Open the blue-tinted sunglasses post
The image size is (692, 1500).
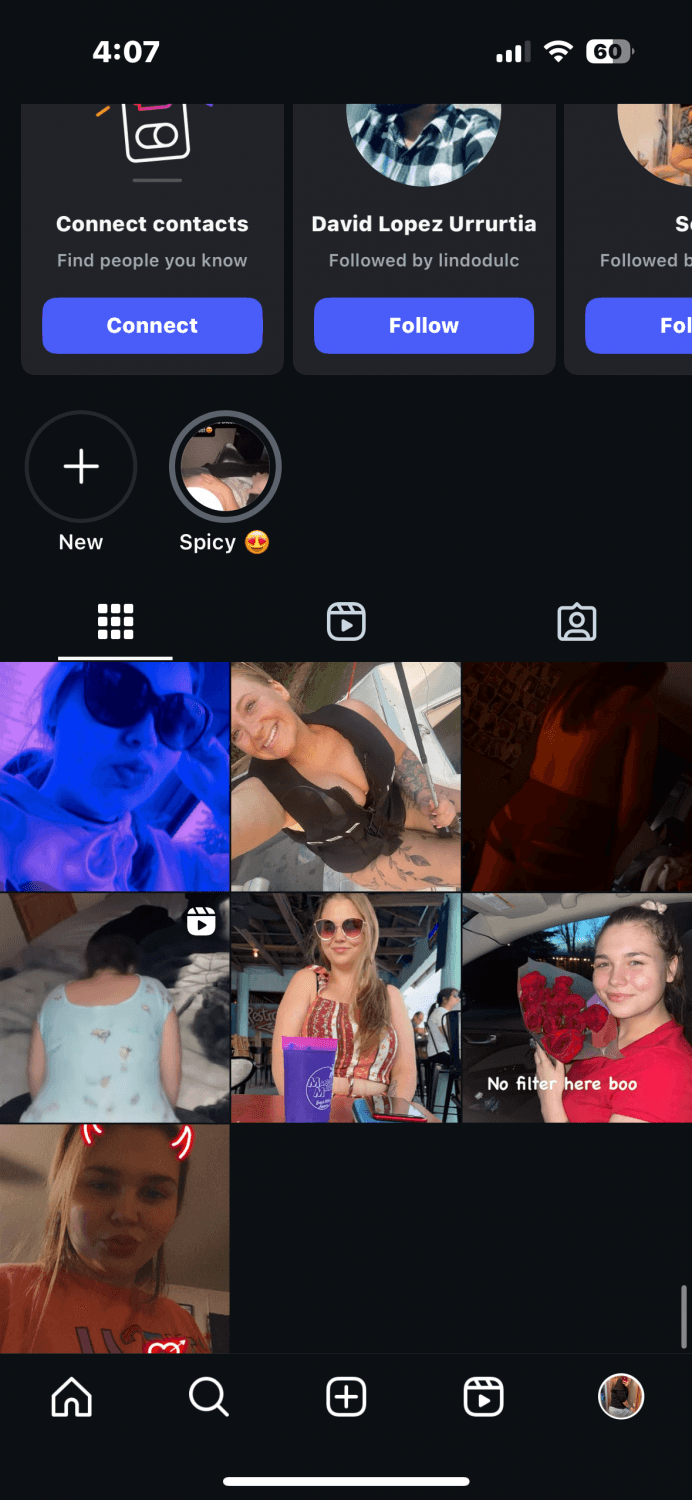tap(114, 776)
